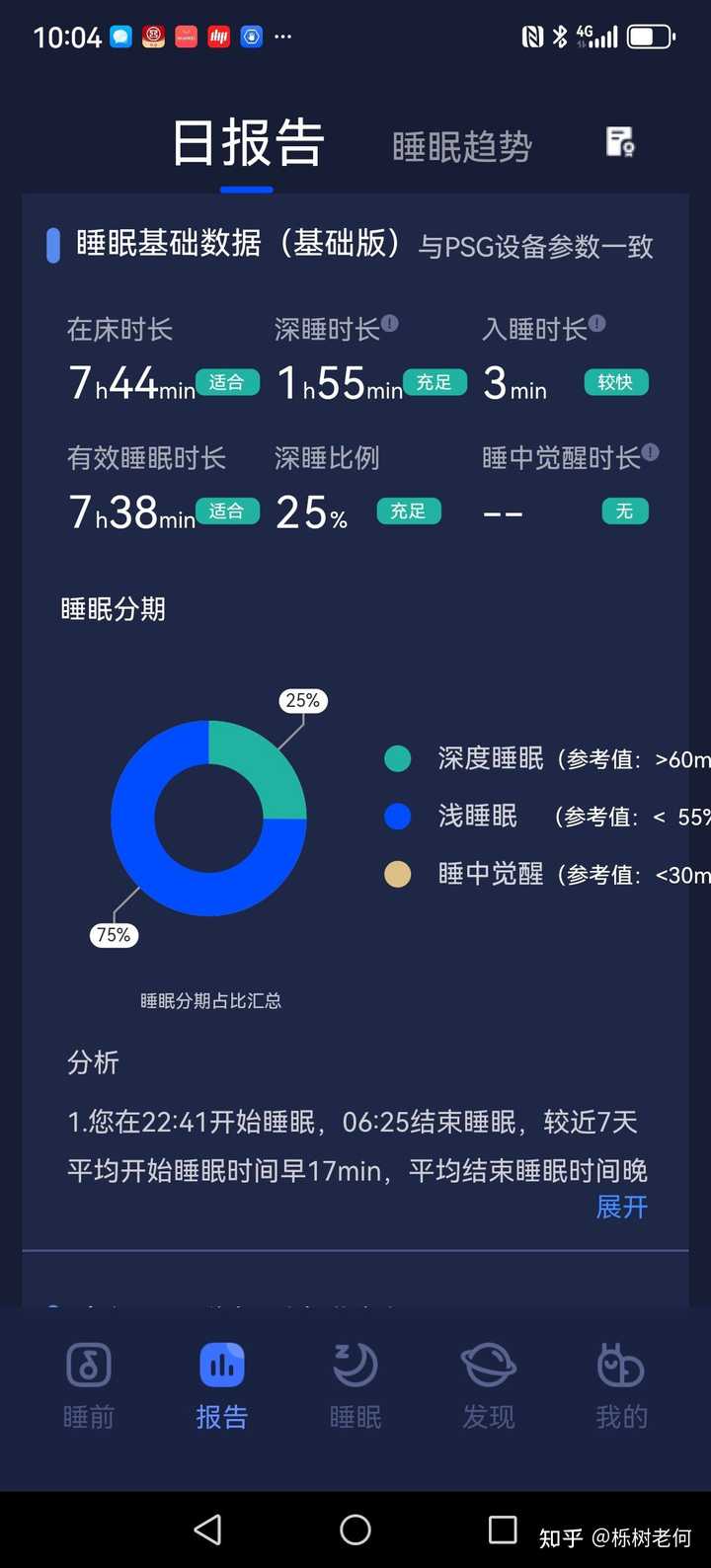Image resolution: width=711 pixels, height=1568 pixels.
Task: Show info for 入睡时长
Action: 597,323
